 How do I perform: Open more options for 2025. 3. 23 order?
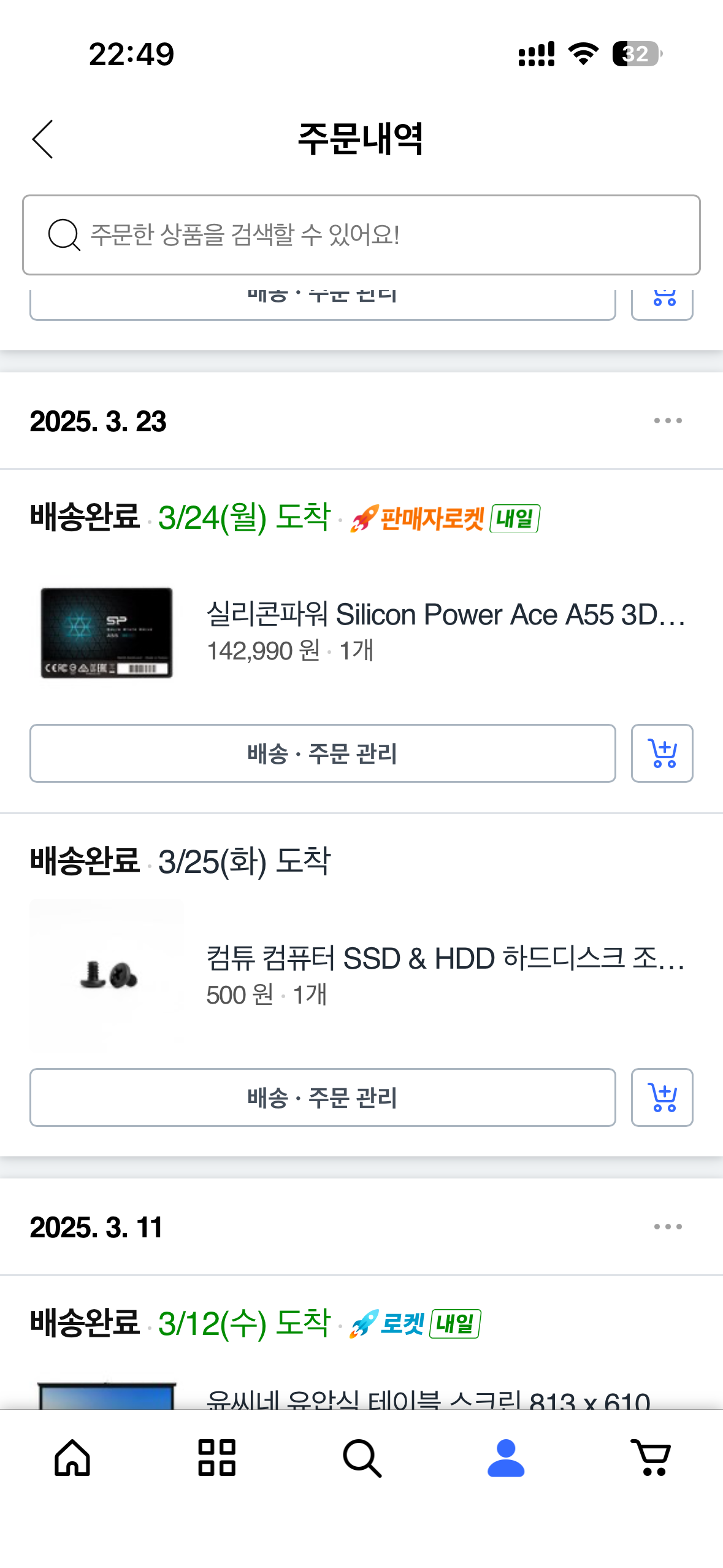(667, 421)
